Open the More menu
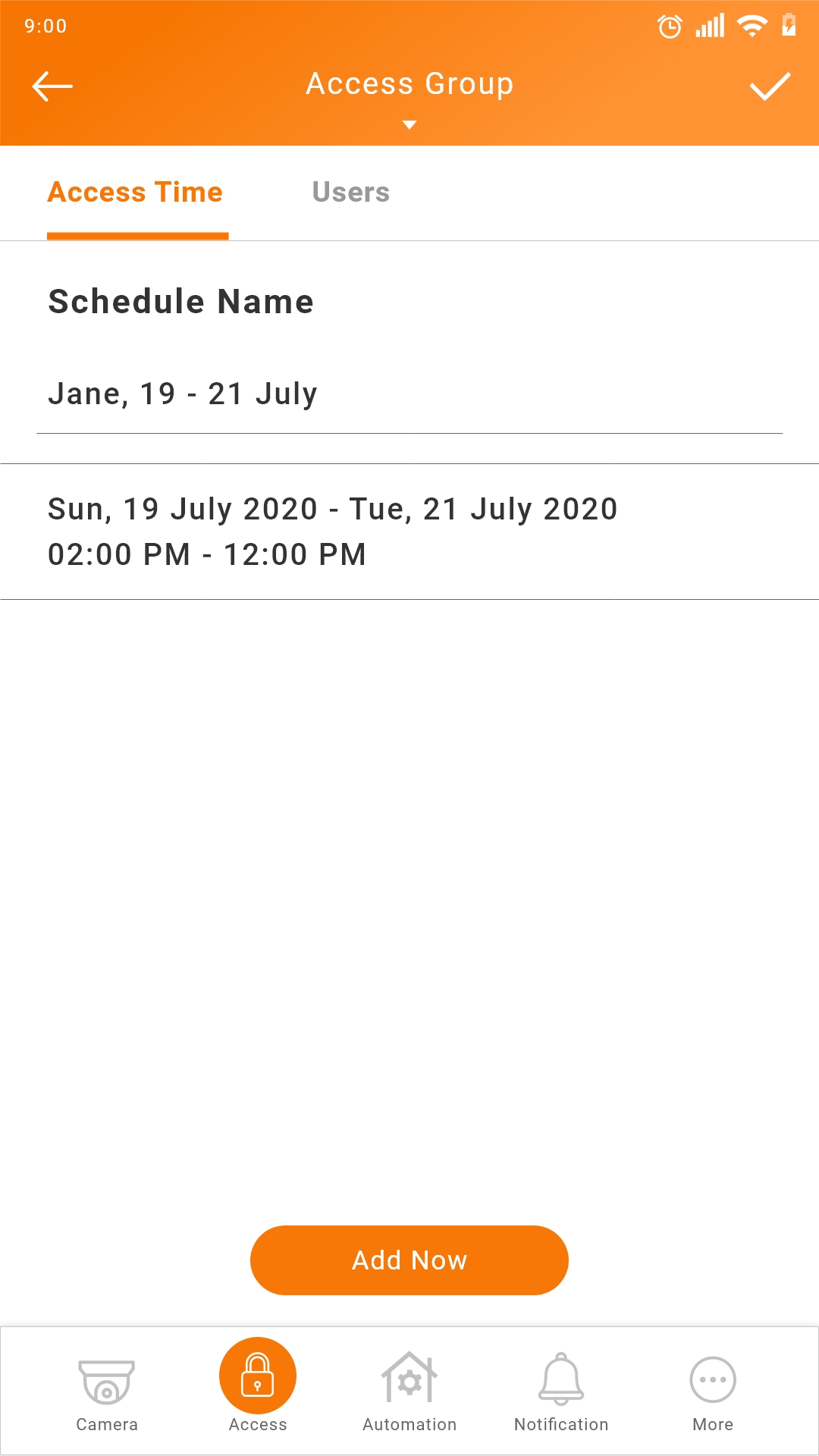 pyautogui.click(x=713, y=1392)
